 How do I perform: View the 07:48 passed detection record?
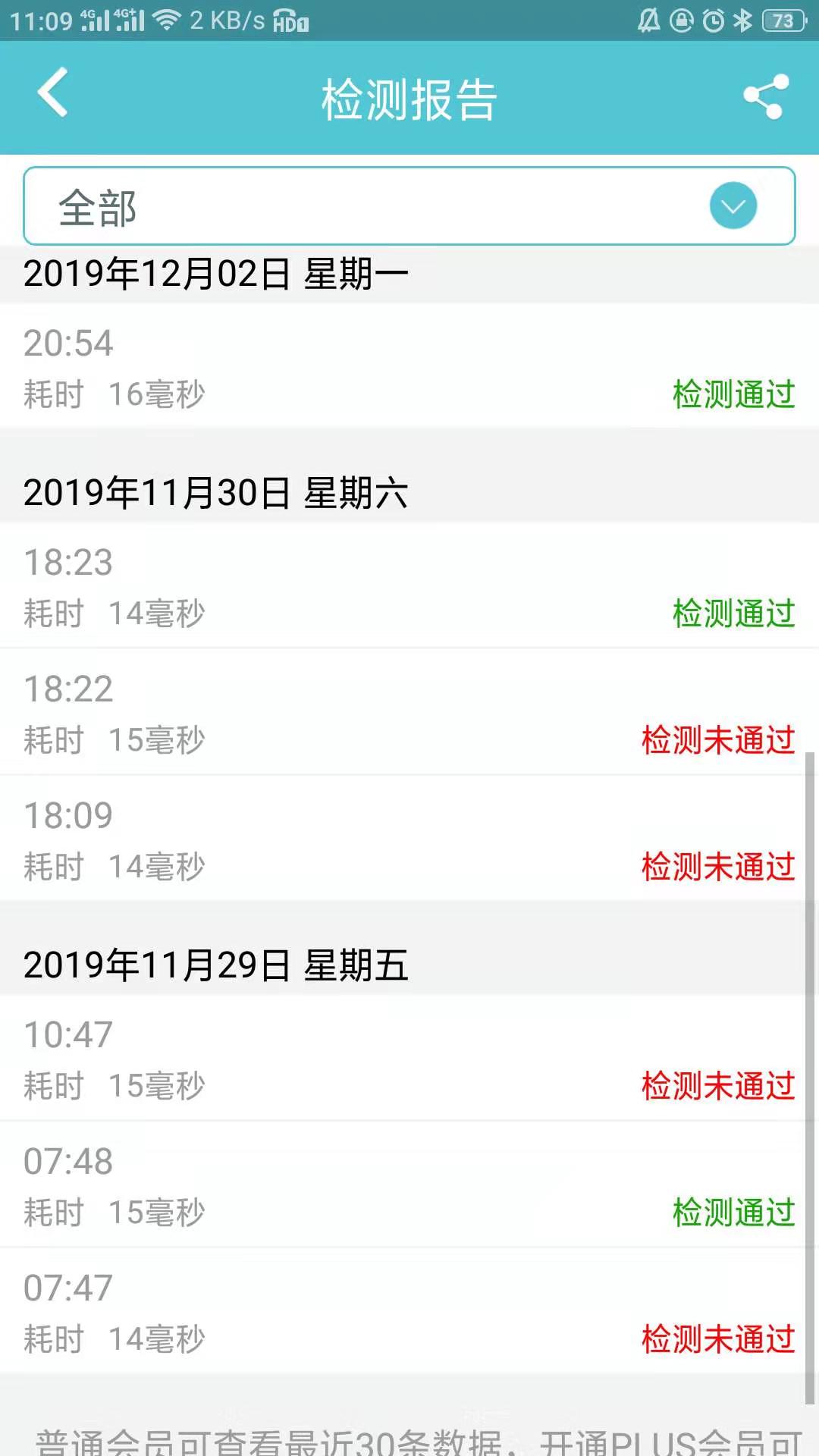[x=409, y=1185]
